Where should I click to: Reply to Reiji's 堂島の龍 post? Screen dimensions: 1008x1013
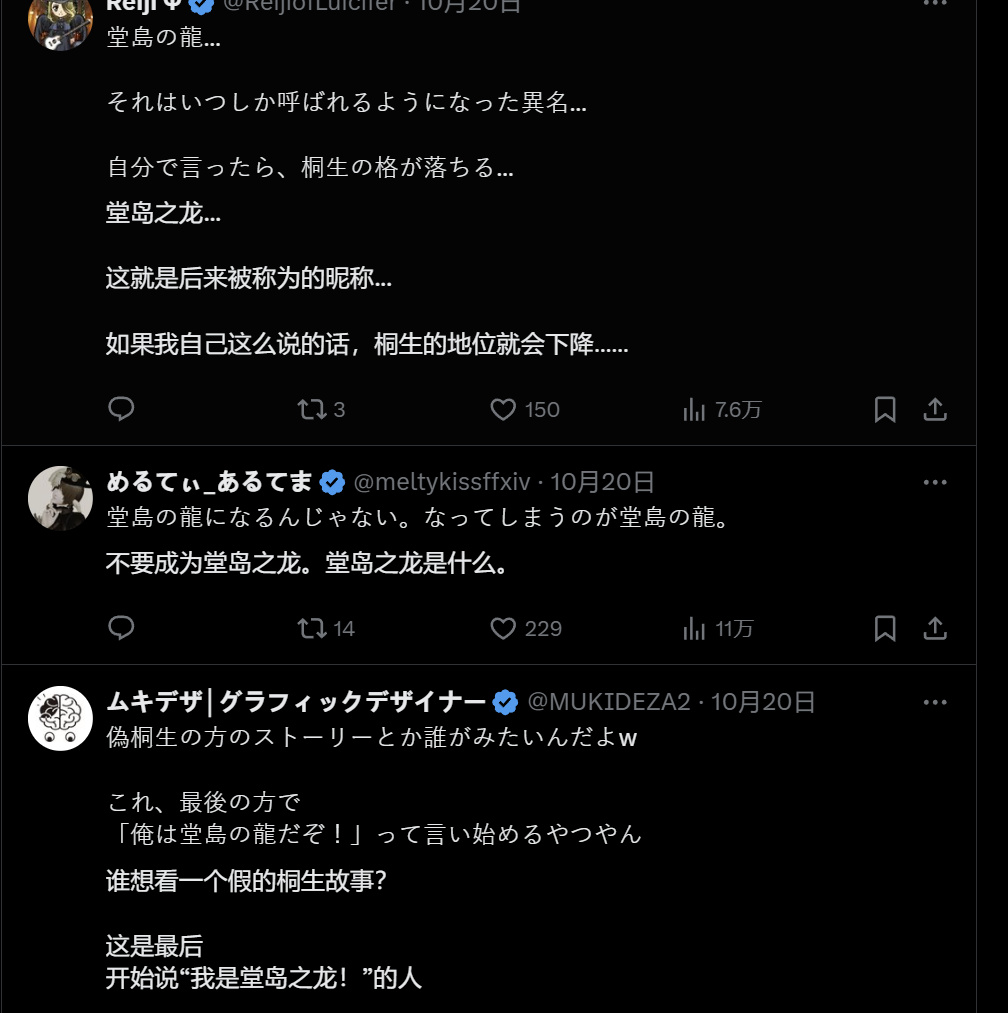pos(121,409)
